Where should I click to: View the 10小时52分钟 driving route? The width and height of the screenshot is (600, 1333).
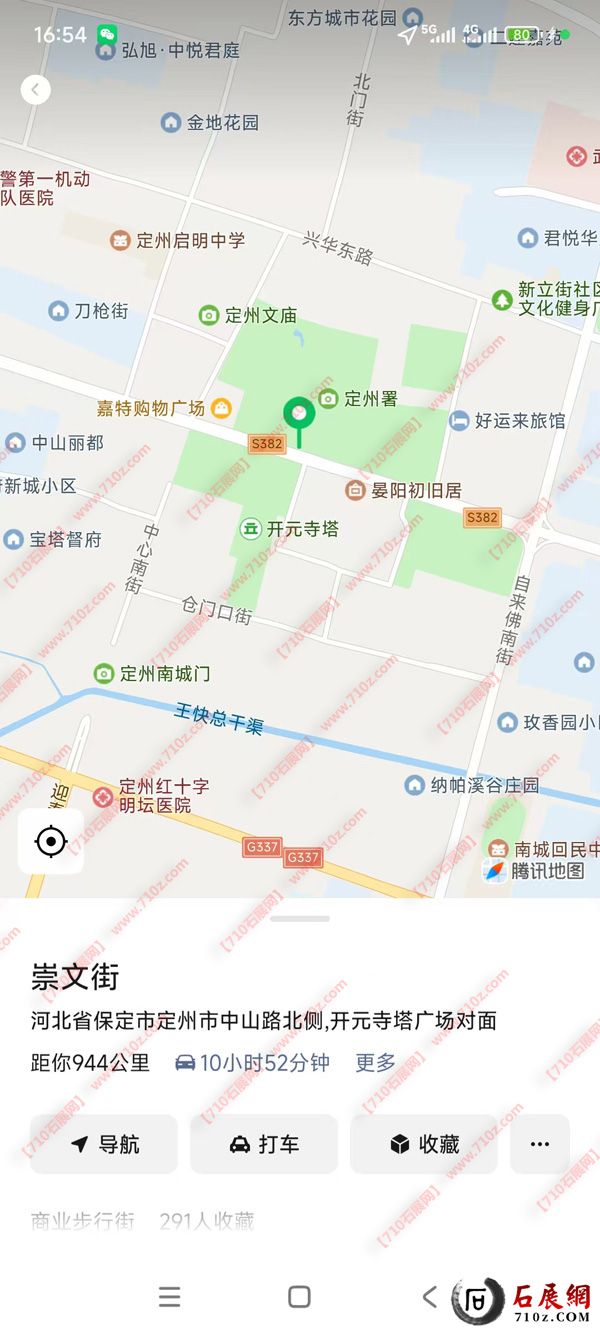click(x=252, y=1063)
